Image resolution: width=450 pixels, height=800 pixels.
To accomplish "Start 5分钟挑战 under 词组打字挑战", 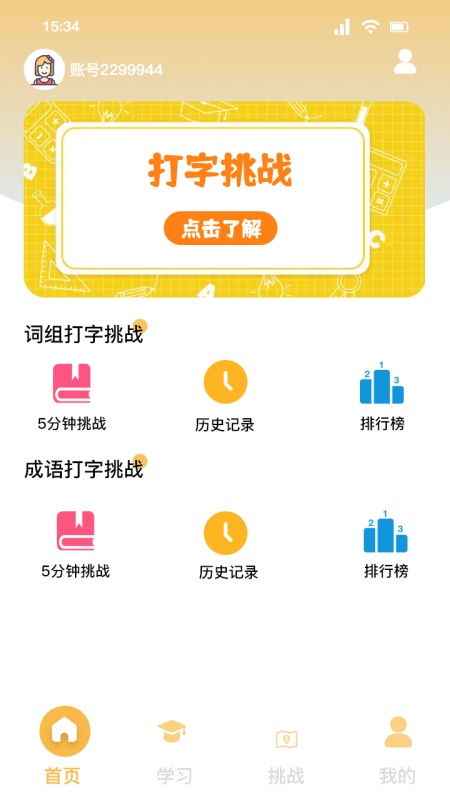I will [72, 396].
